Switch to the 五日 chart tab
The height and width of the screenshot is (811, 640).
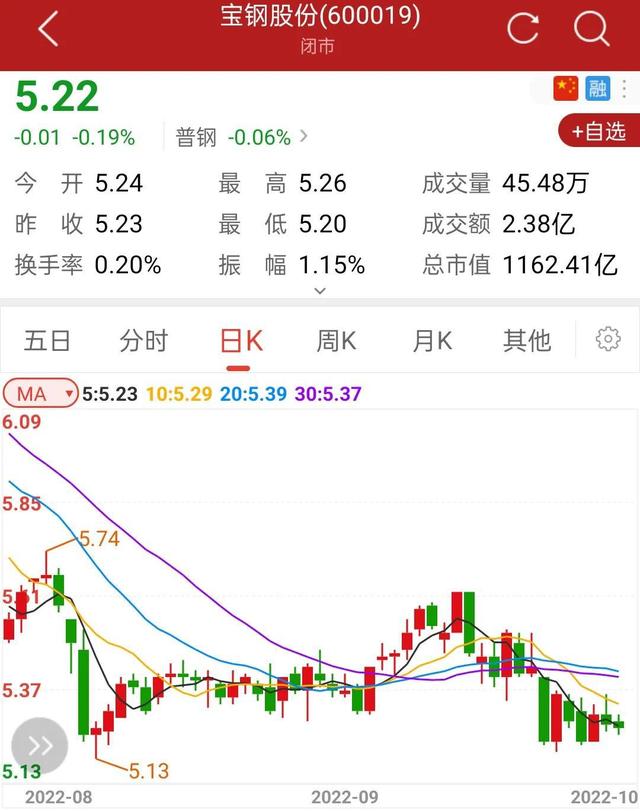(x=48, y=341)
